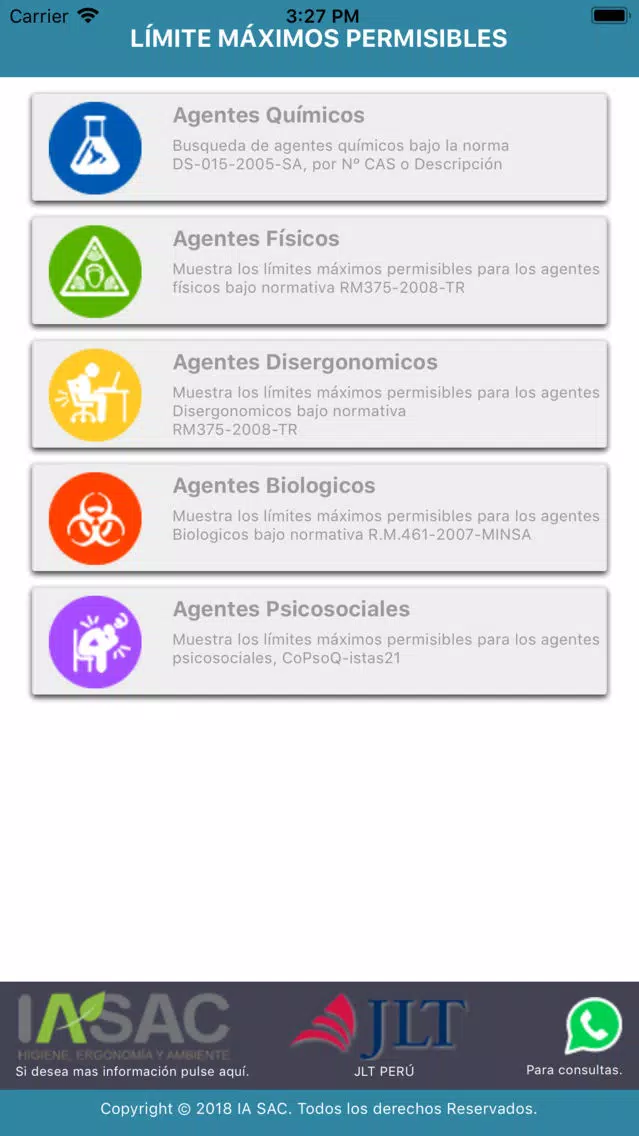639x1136 pixels.
Task: Open WhatsApp for consultas
Action: [584, 1036]
